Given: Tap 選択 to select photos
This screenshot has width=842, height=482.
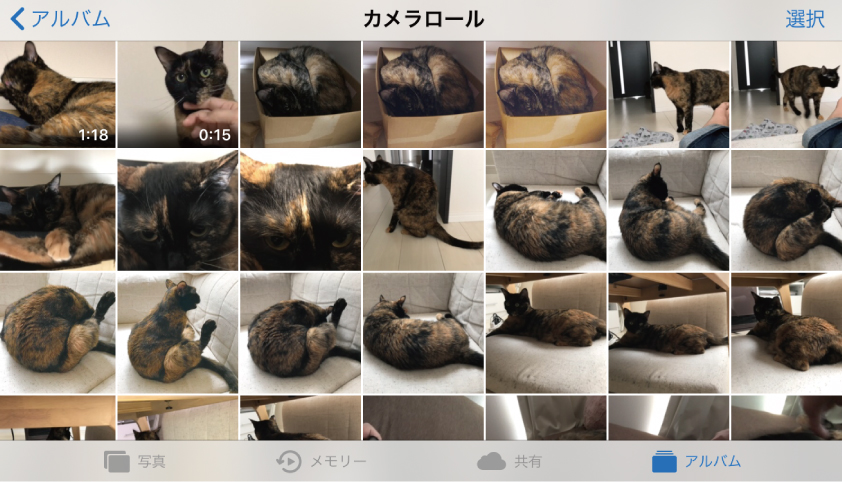Looking at the screenshot, I should pos(805,18).
